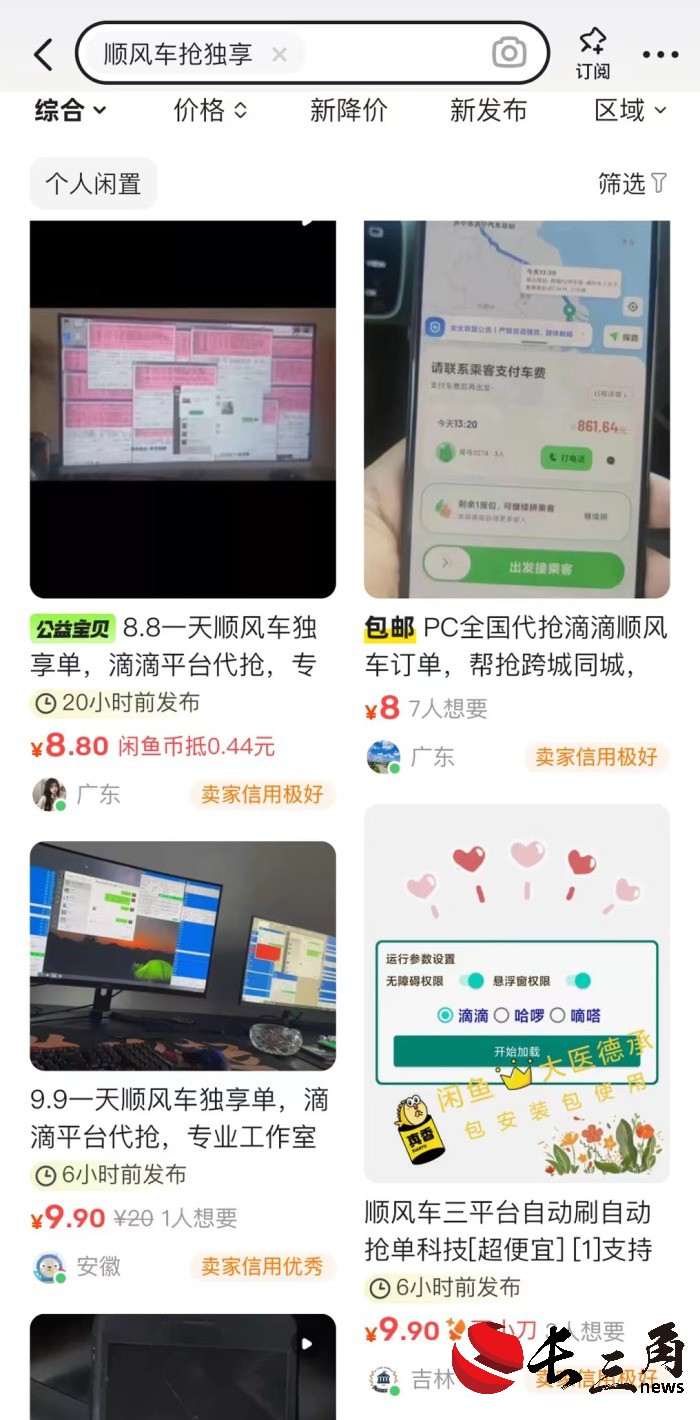The width and height of the screenshot is (700, 1420).
Task: Switch to the 新降价 tab
Action: [348, 111]
